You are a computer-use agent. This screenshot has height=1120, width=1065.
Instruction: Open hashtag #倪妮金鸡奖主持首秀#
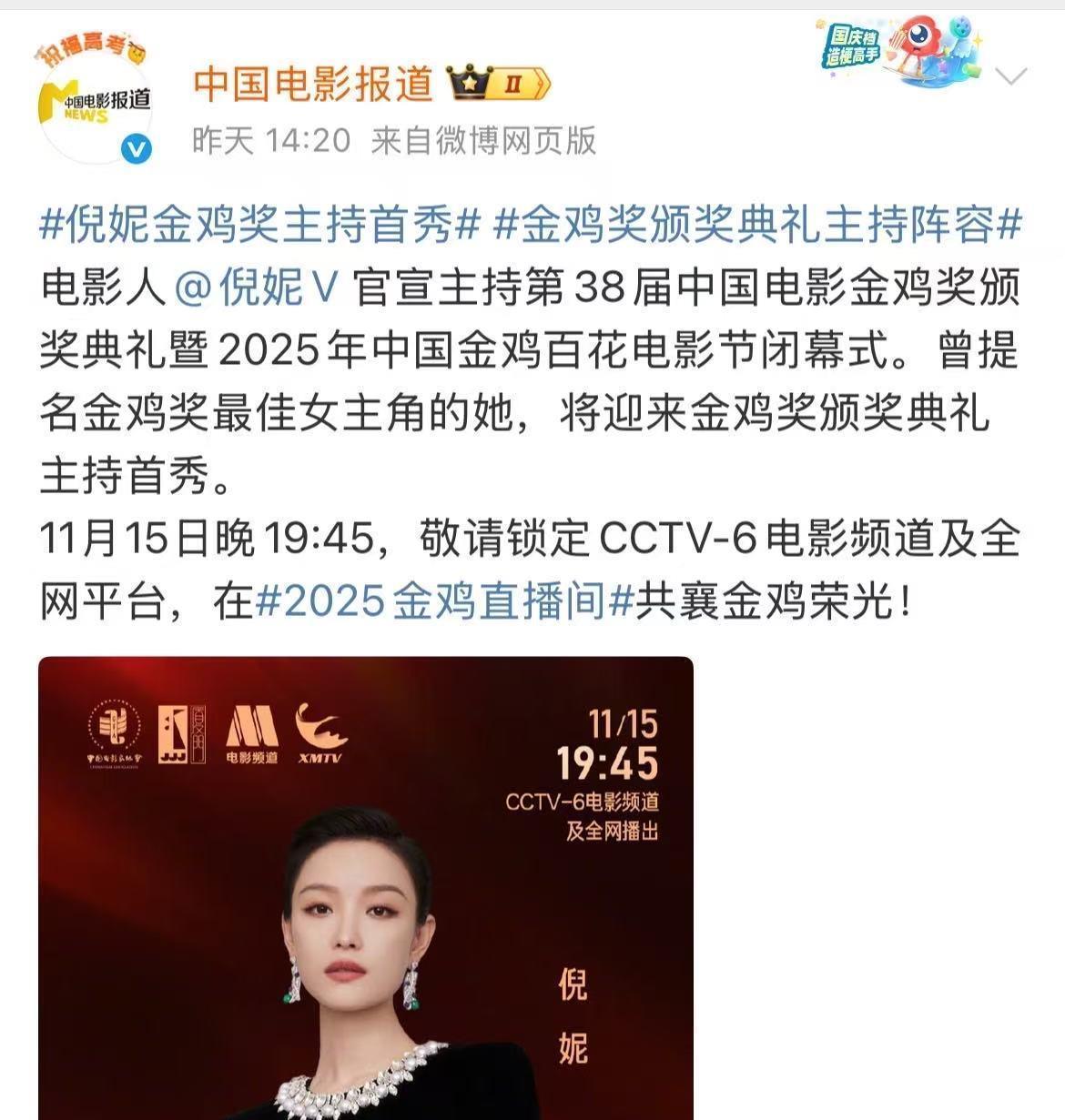point(259,225)
